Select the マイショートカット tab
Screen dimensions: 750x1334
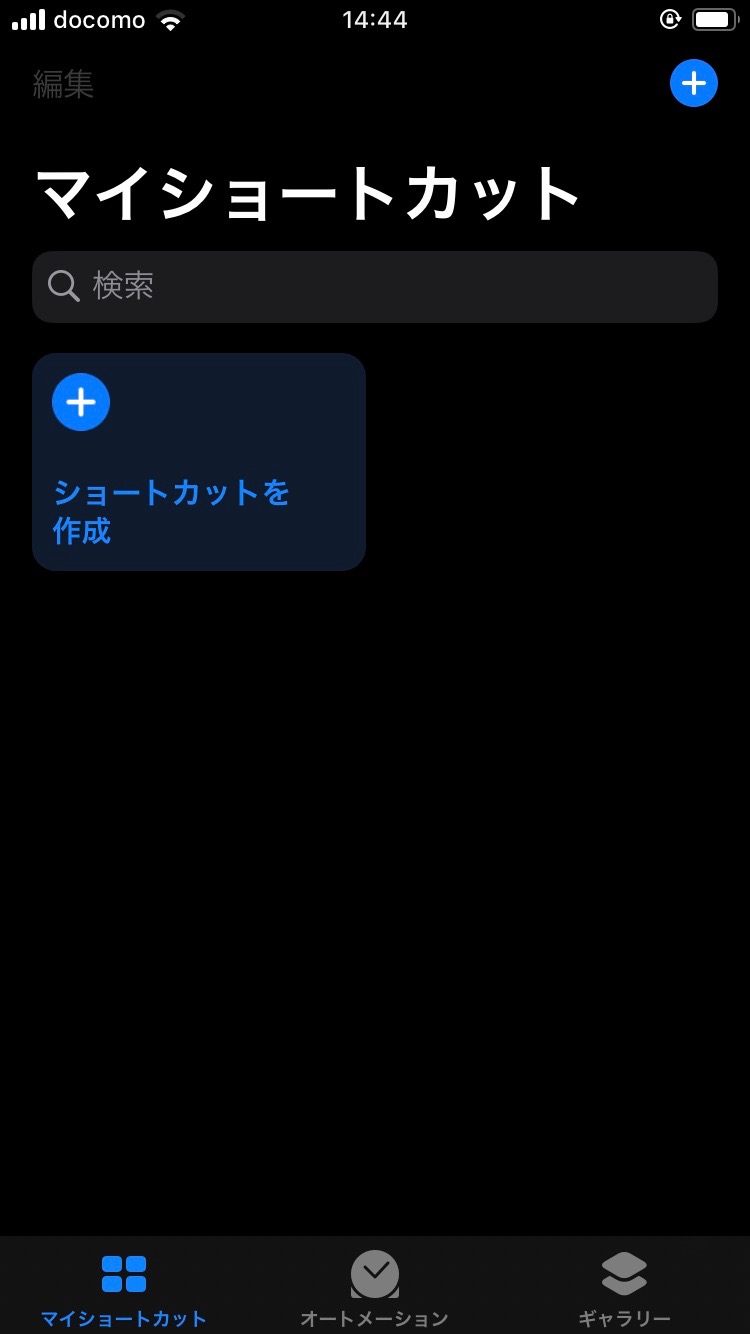(124, 1288)
